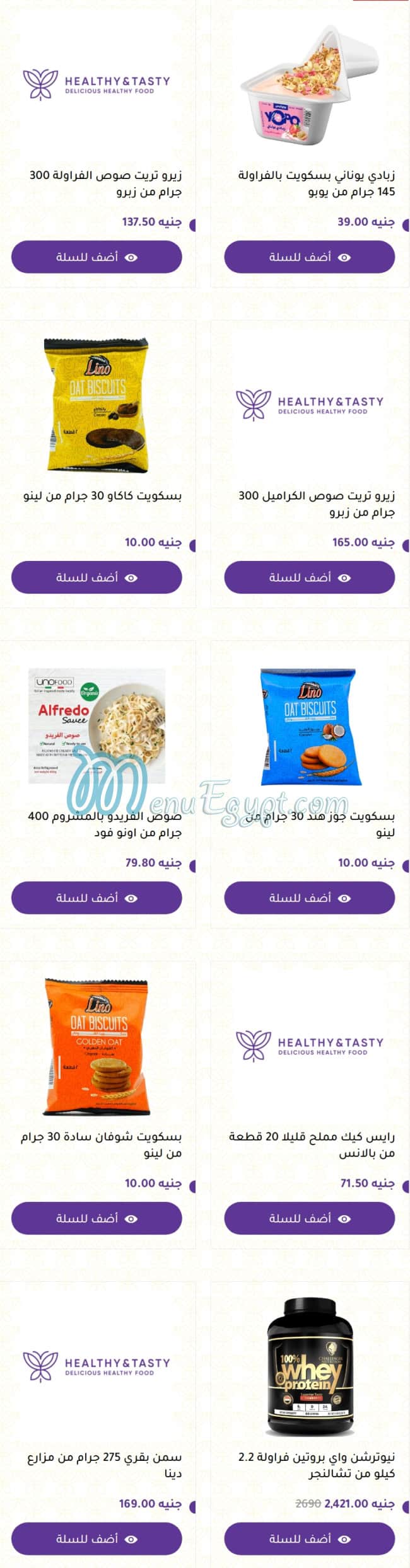Add Lino coconut biscuits to cart
410x1568 pixels.
309,898
